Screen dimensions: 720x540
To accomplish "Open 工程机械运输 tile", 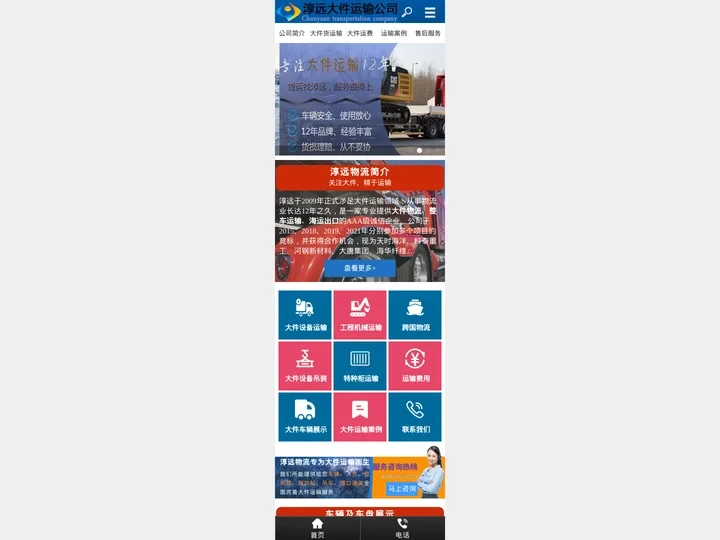I will click(360, 315).
